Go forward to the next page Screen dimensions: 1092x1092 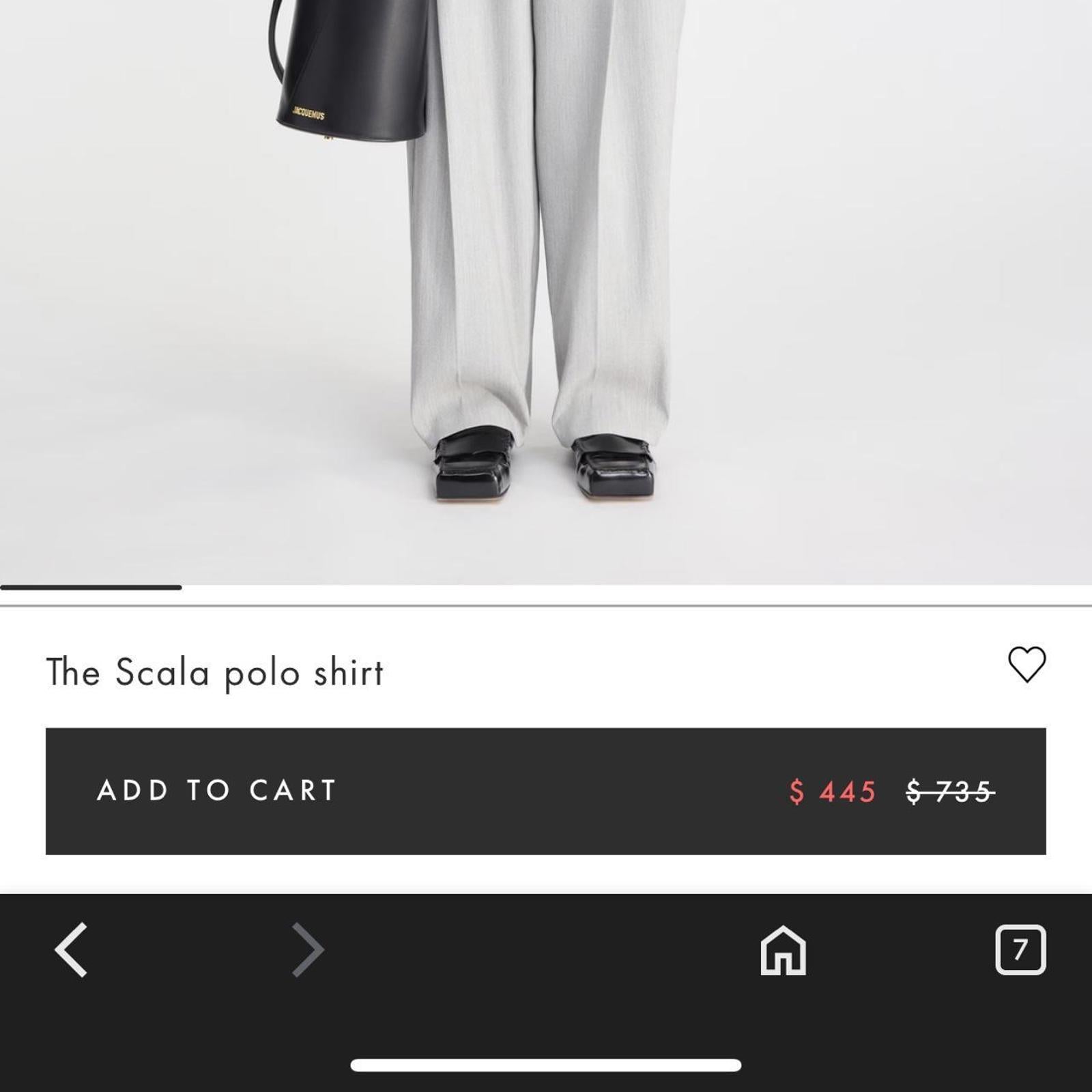[308, 949]
